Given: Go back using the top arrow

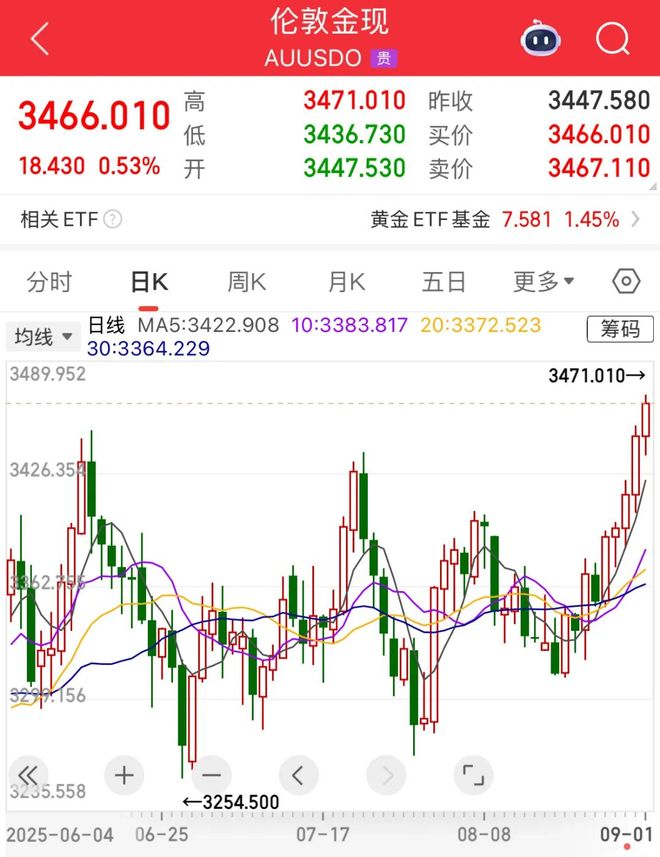Looking at the screenshot, I should coord(39,40).
